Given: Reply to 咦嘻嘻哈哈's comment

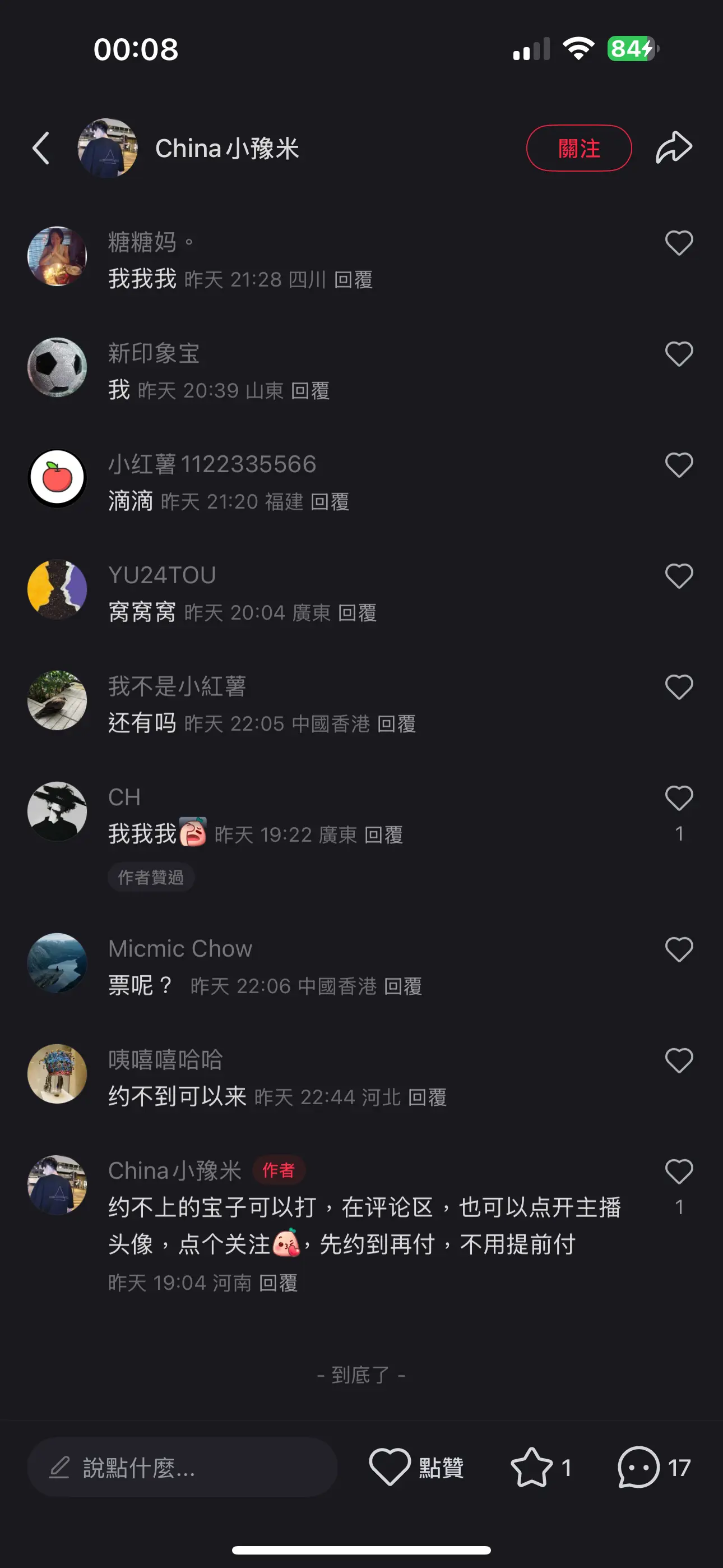Looking at the screenshot, I should (x=427, y=1097).
